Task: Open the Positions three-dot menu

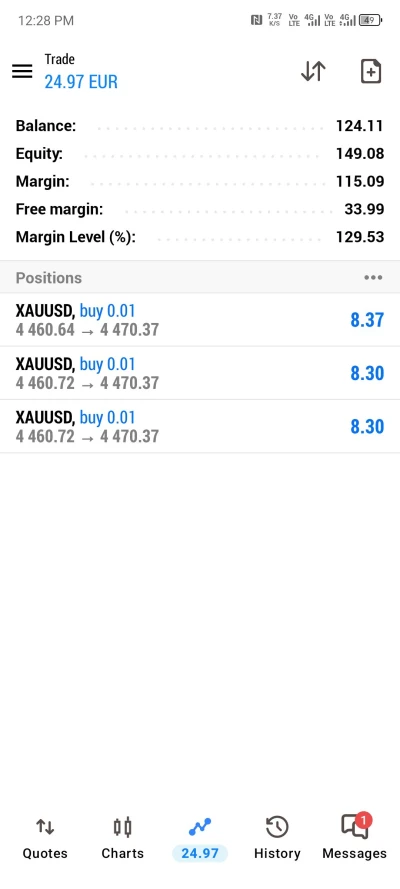Action: click(x=373, y=277)
